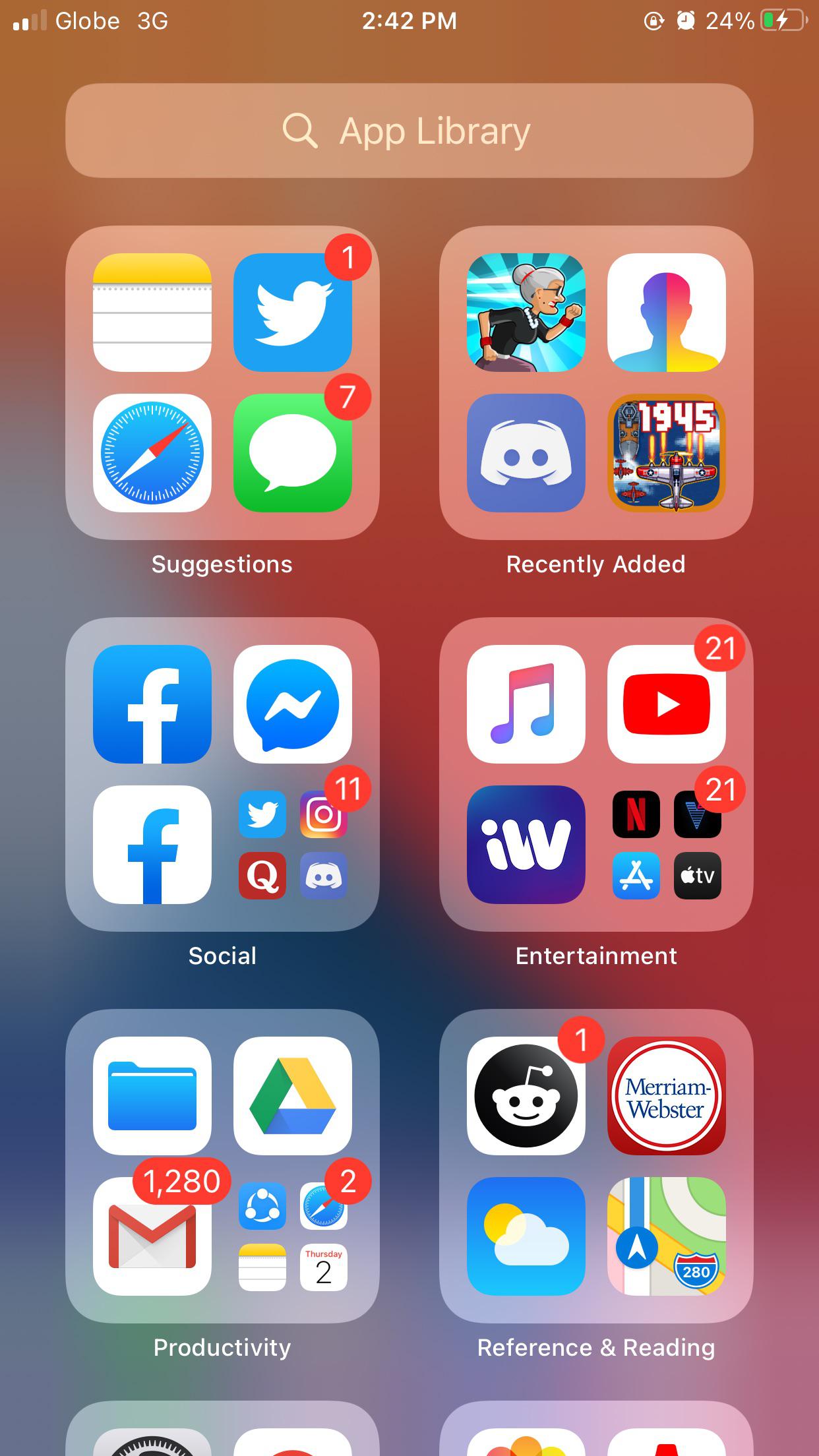
Task: Open Apple Music under Entertainment
Action: click(x=525, y=704)
